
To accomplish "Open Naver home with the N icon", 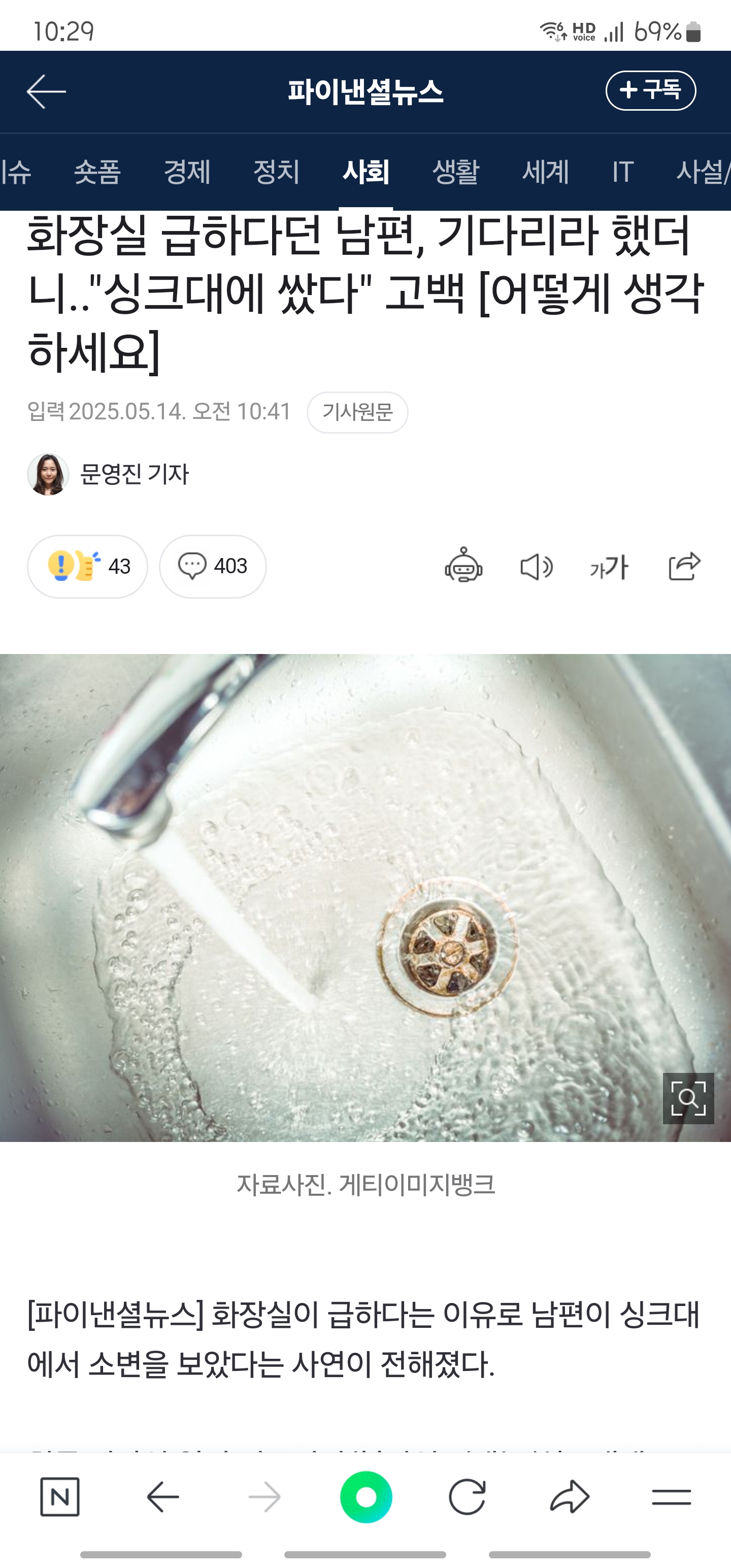I will 60,1497.
